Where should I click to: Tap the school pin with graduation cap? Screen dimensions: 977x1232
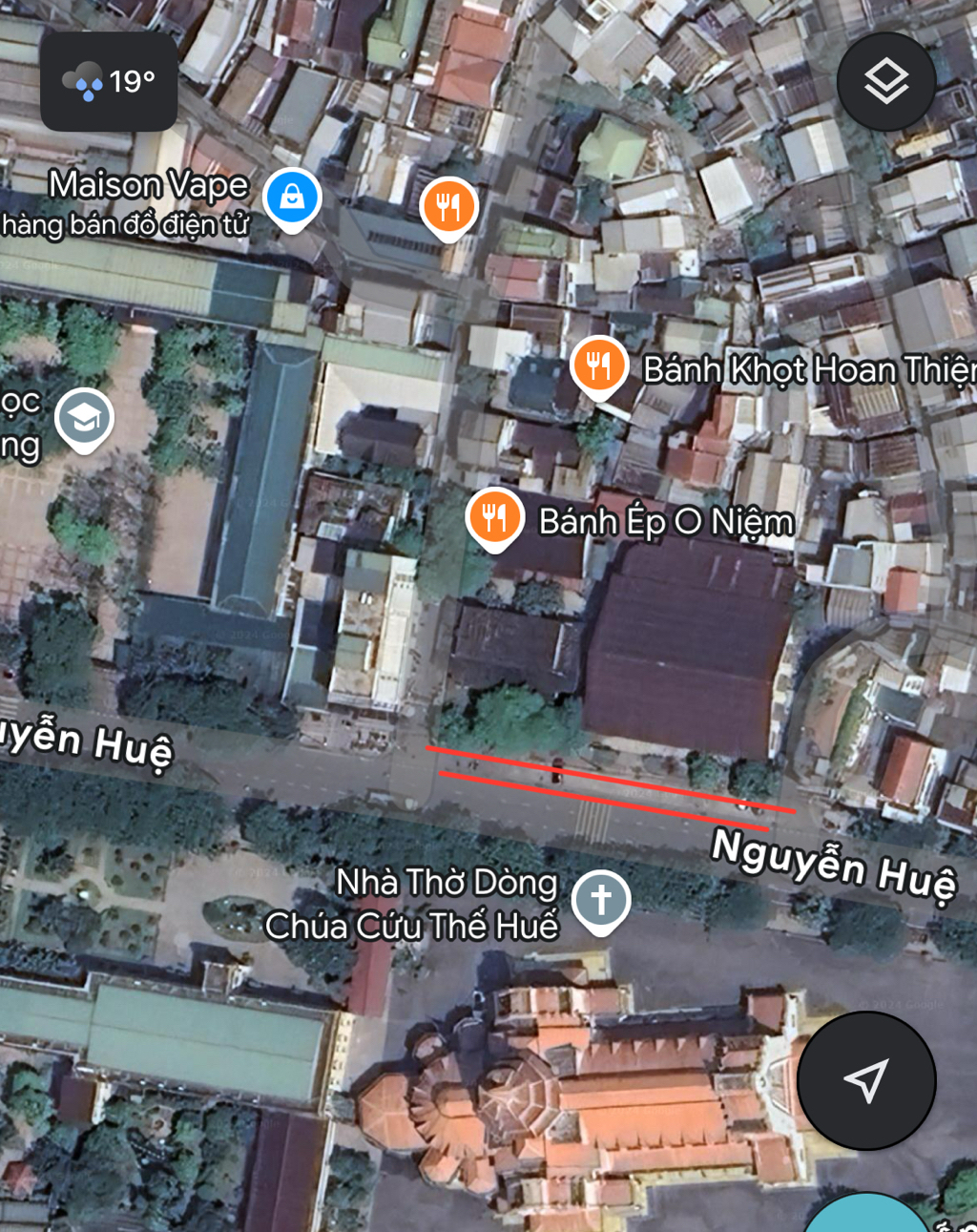point(84,418)
